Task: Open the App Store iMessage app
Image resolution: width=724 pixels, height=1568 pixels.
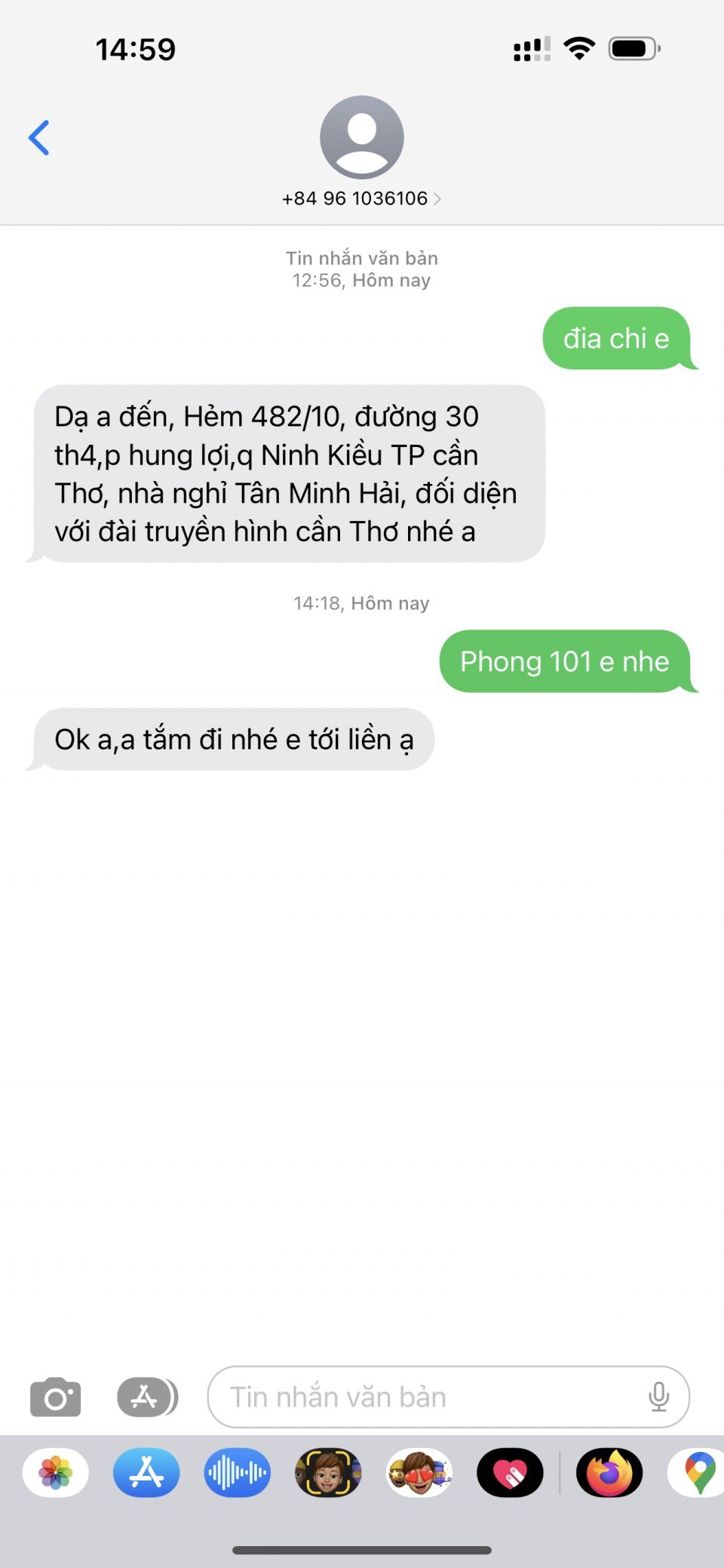Action: 146,1472
